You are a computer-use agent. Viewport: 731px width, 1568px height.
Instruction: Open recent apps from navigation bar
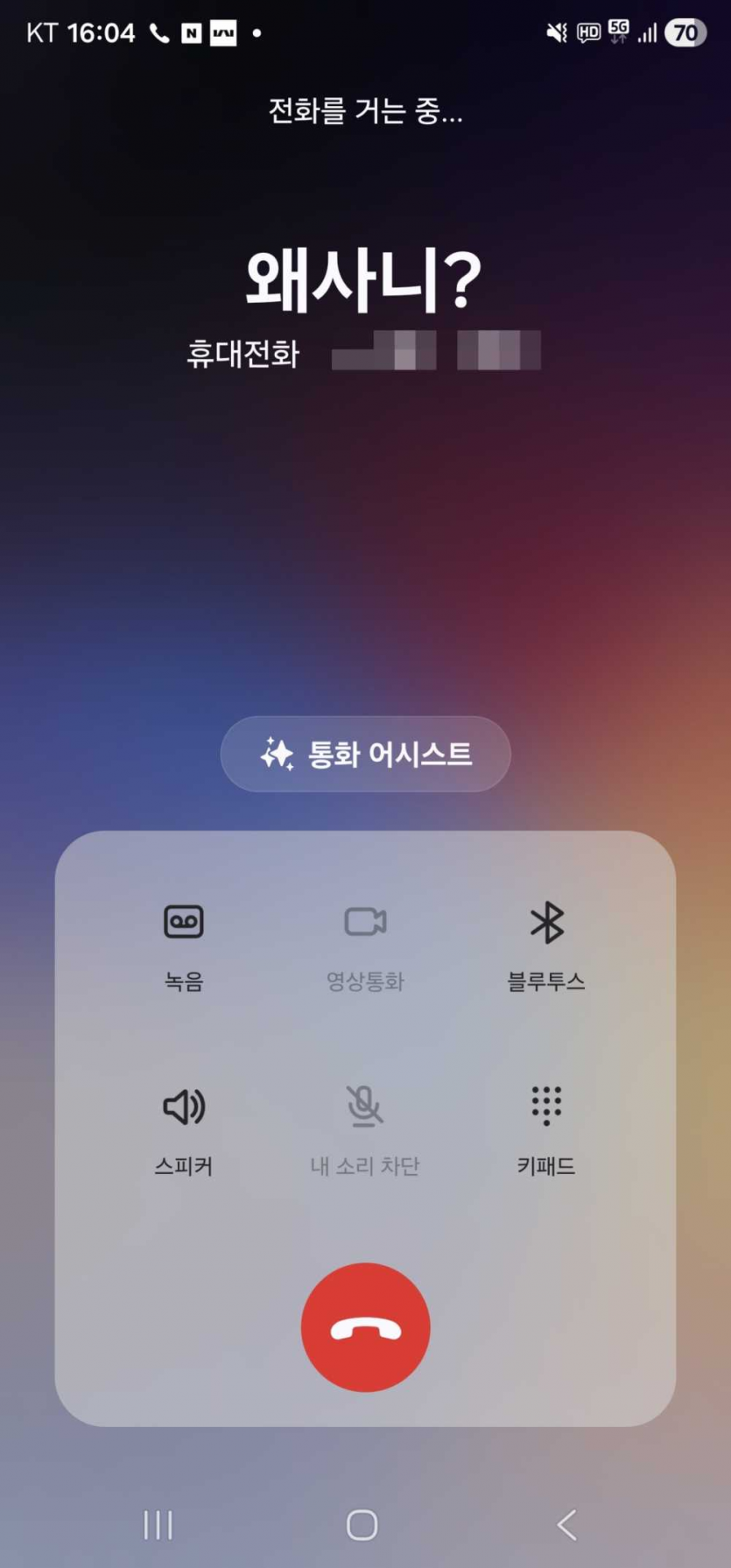158,1524
